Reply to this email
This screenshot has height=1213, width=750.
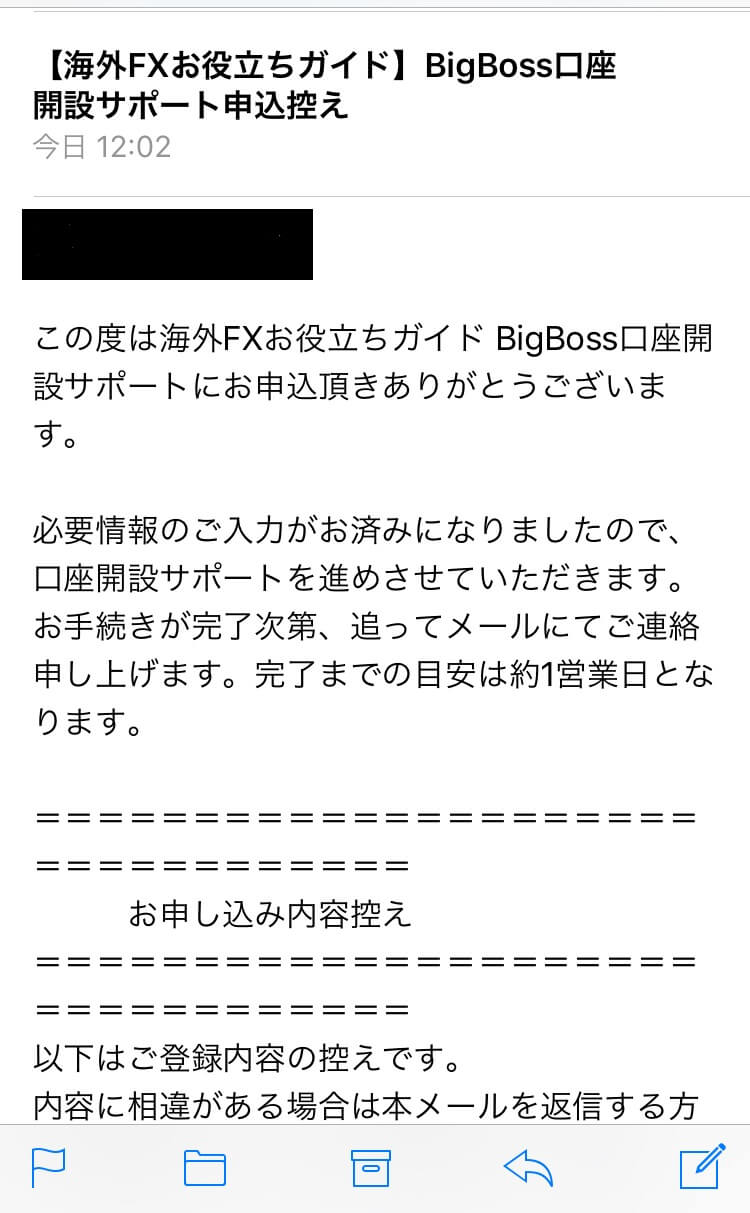pyautogui.click(x=529, y=1167)
